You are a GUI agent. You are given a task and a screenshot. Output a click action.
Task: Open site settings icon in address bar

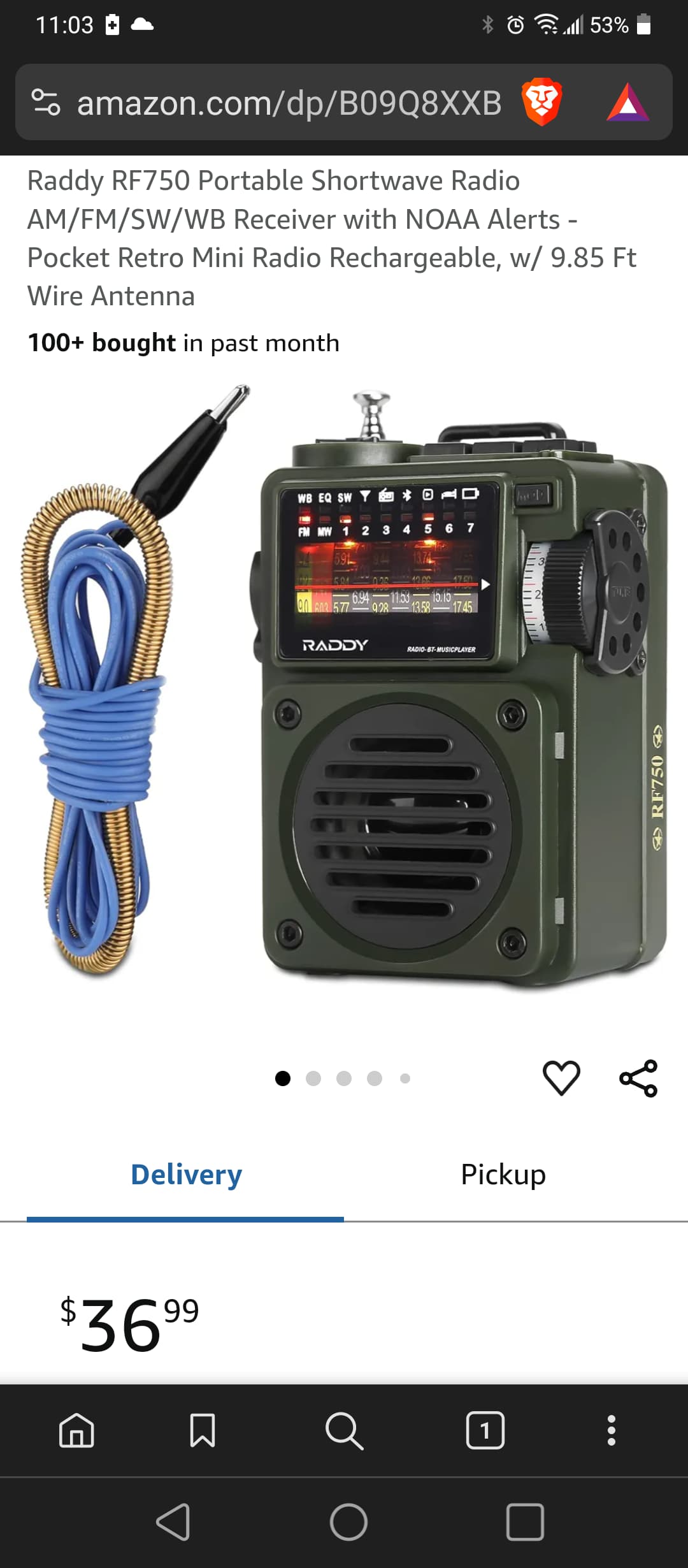pos(46,103)
